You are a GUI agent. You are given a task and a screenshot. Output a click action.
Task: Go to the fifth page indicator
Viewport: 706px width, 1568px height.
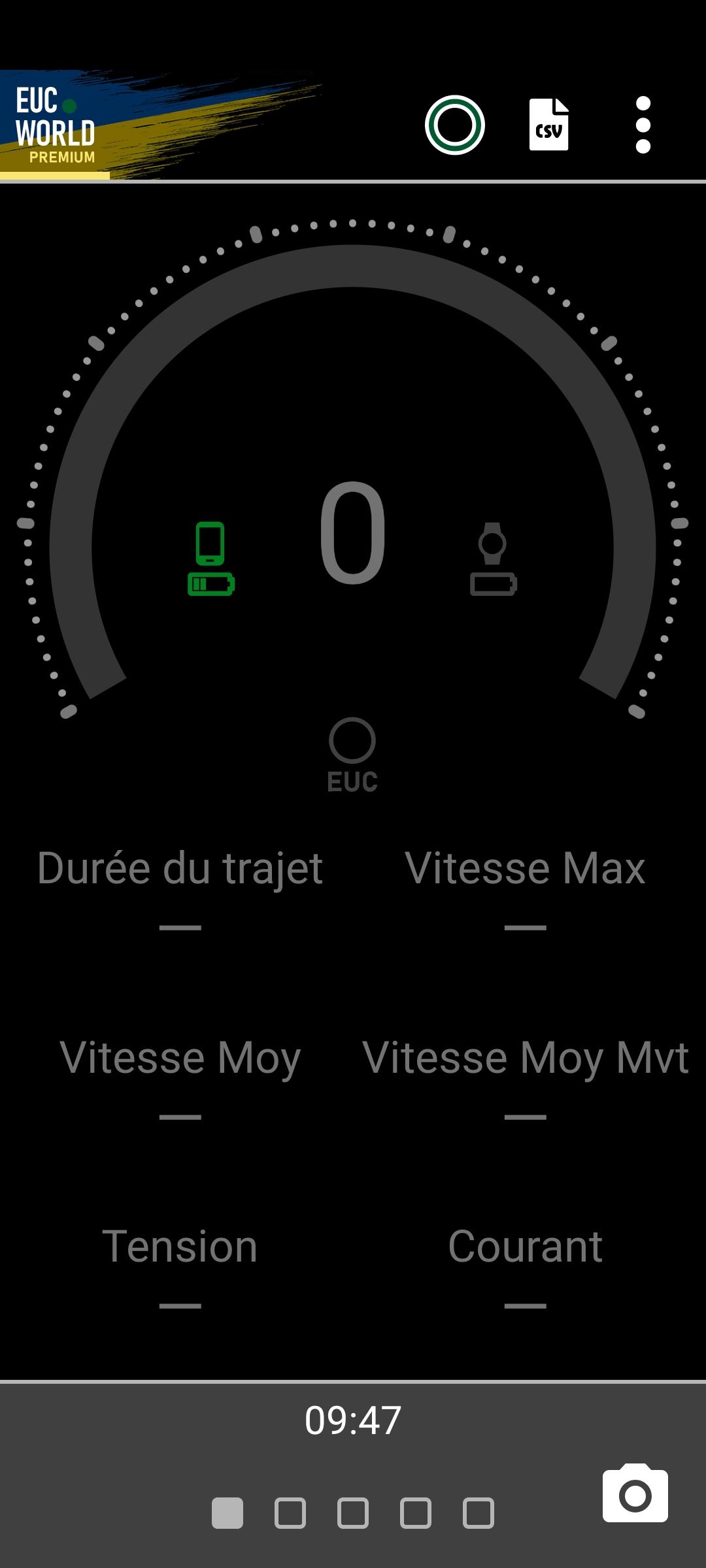pyautogui.click(x=479, y=1513)
